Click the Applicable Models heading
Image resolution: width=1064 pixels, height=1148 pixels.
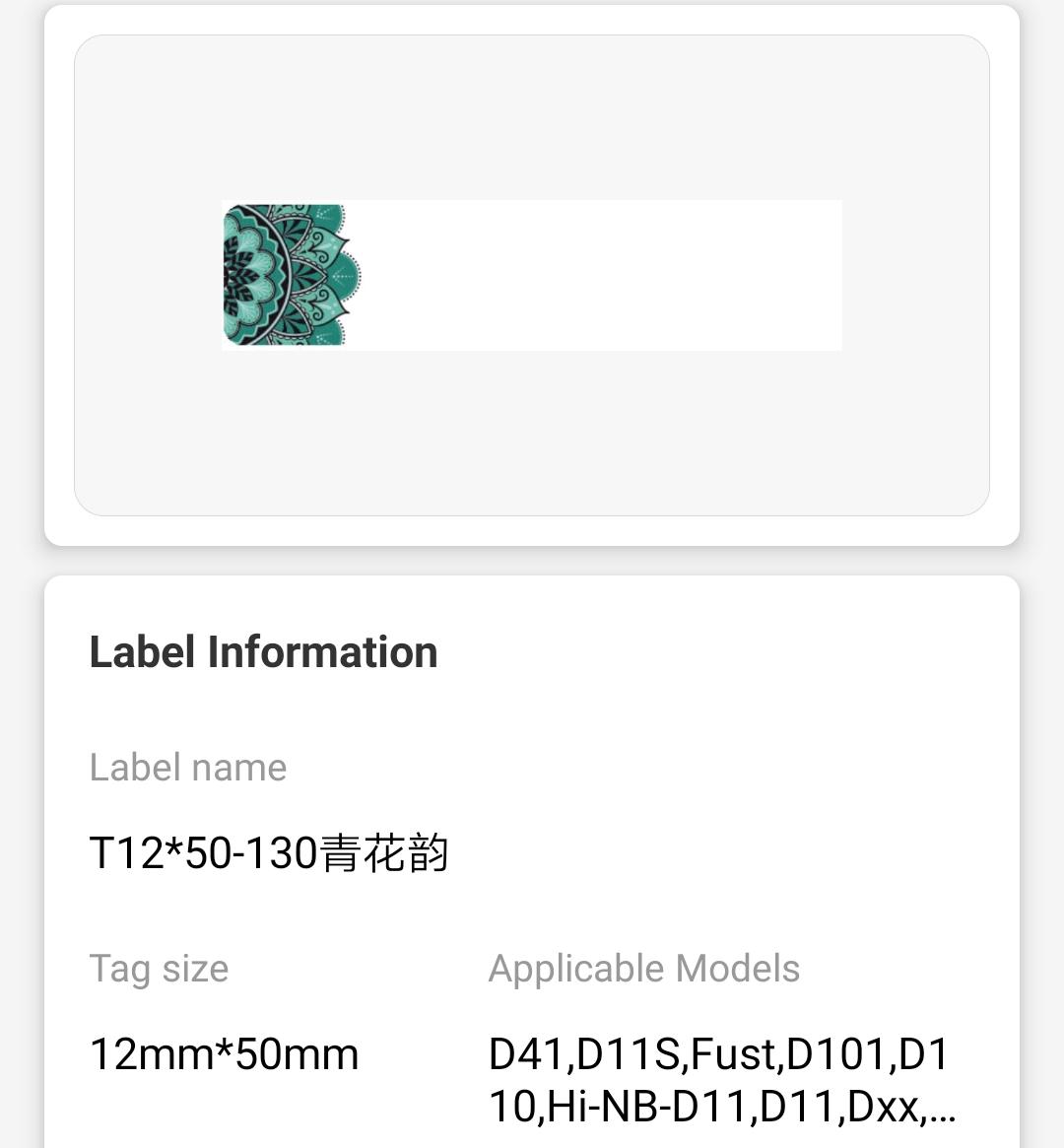click(x=645, y=968)
